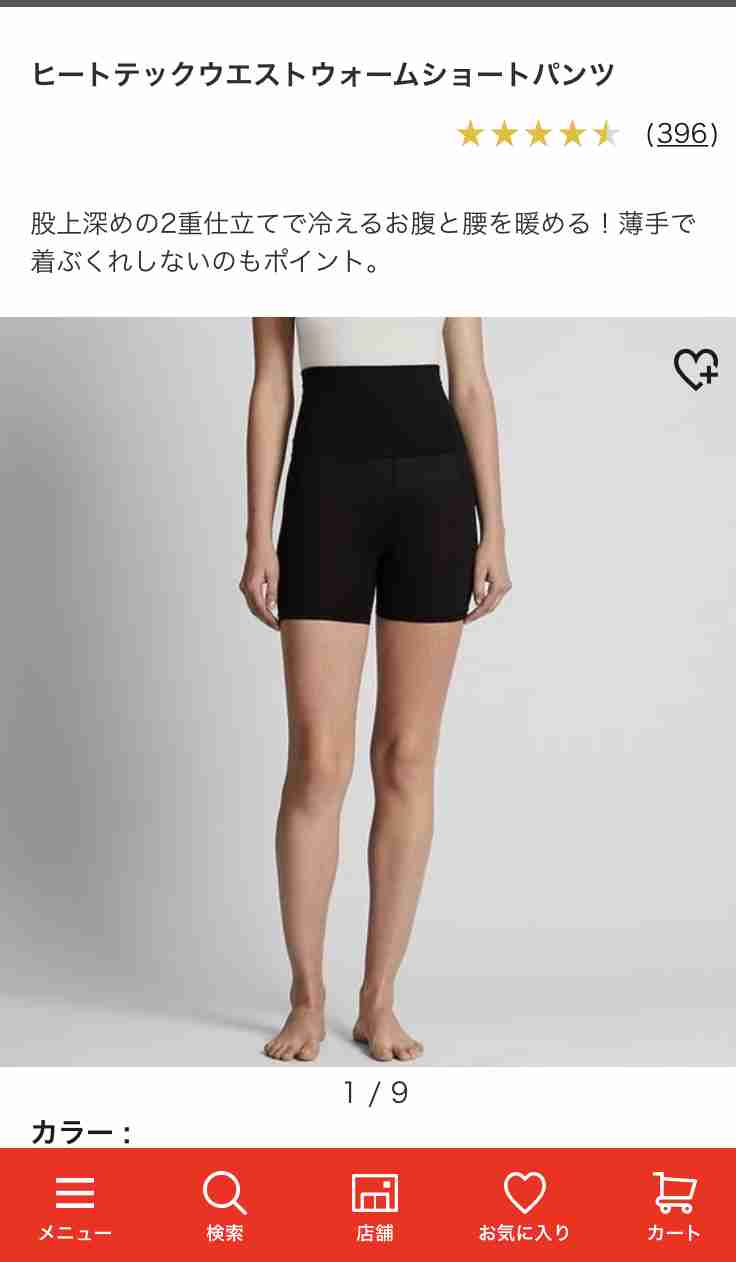
Task: Open the お気に入り favorites tab
Action: point(524,1206)
